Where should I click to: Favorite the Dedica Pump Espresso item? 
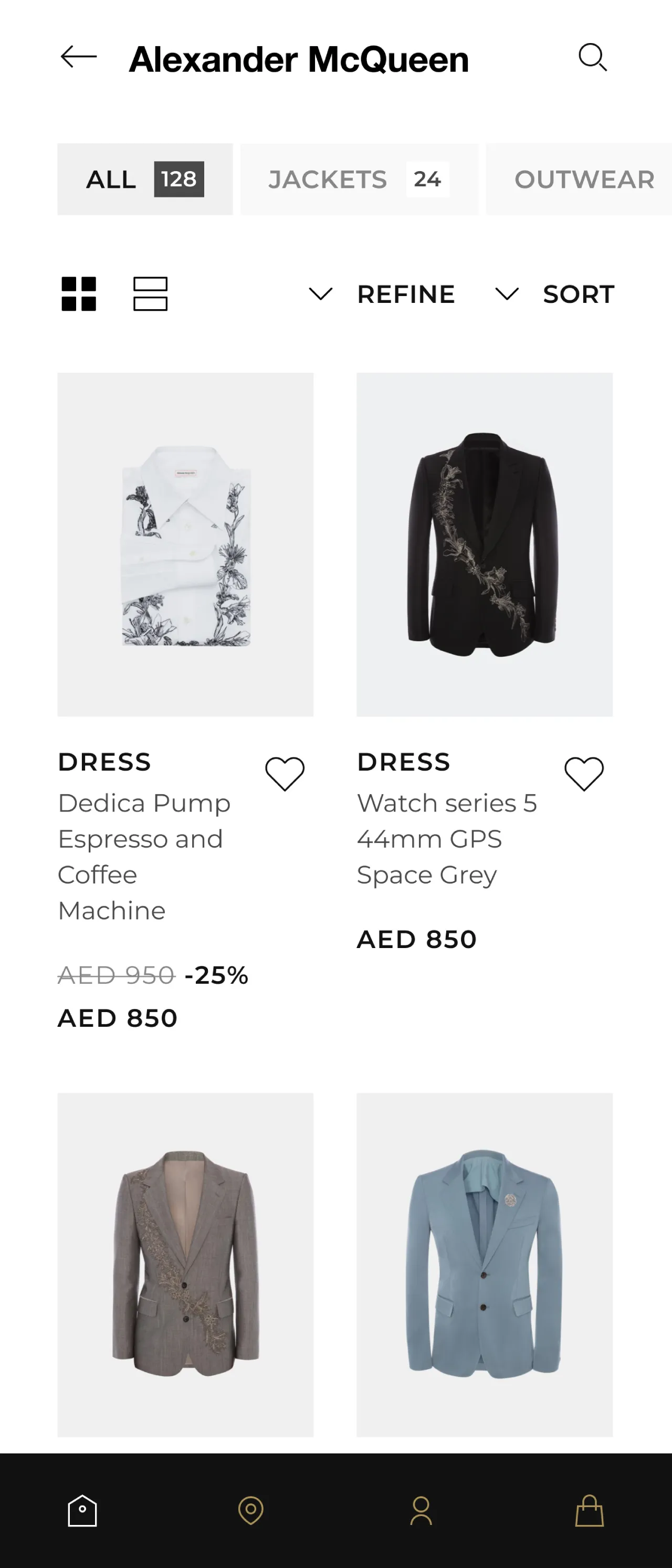coord(284,774)
